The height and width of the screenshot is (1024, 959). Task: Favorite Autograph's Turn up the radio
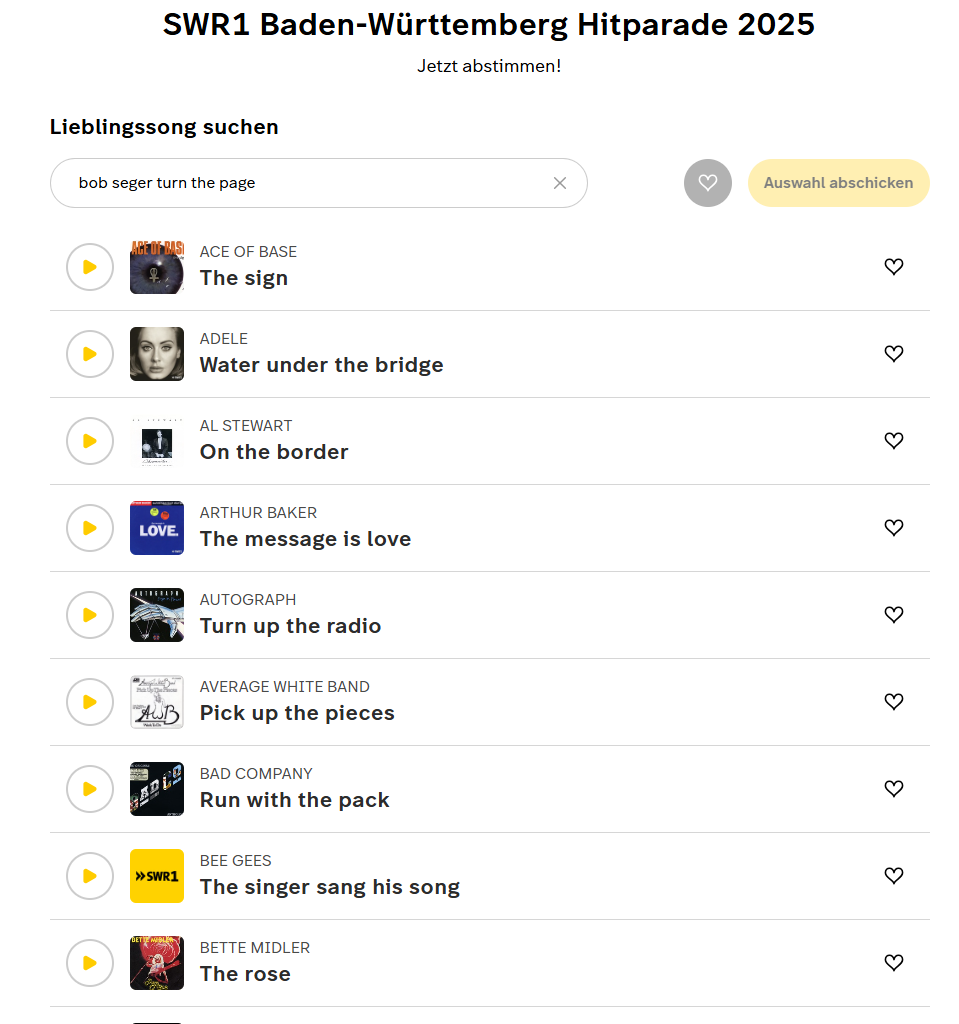[894, 615]
